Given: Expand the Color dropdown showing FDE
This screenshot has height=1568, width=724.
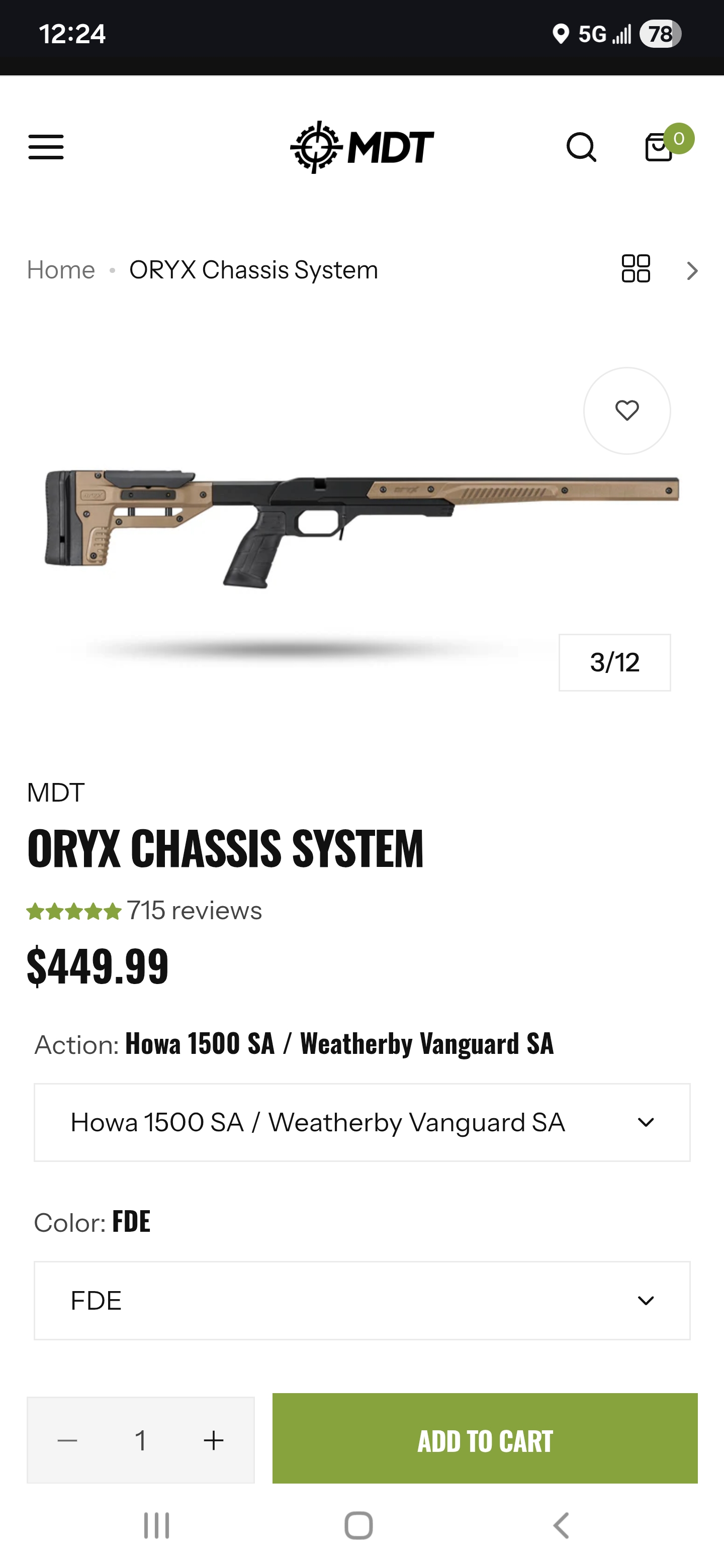Looking at the screenshot, I should point(361,1300).
